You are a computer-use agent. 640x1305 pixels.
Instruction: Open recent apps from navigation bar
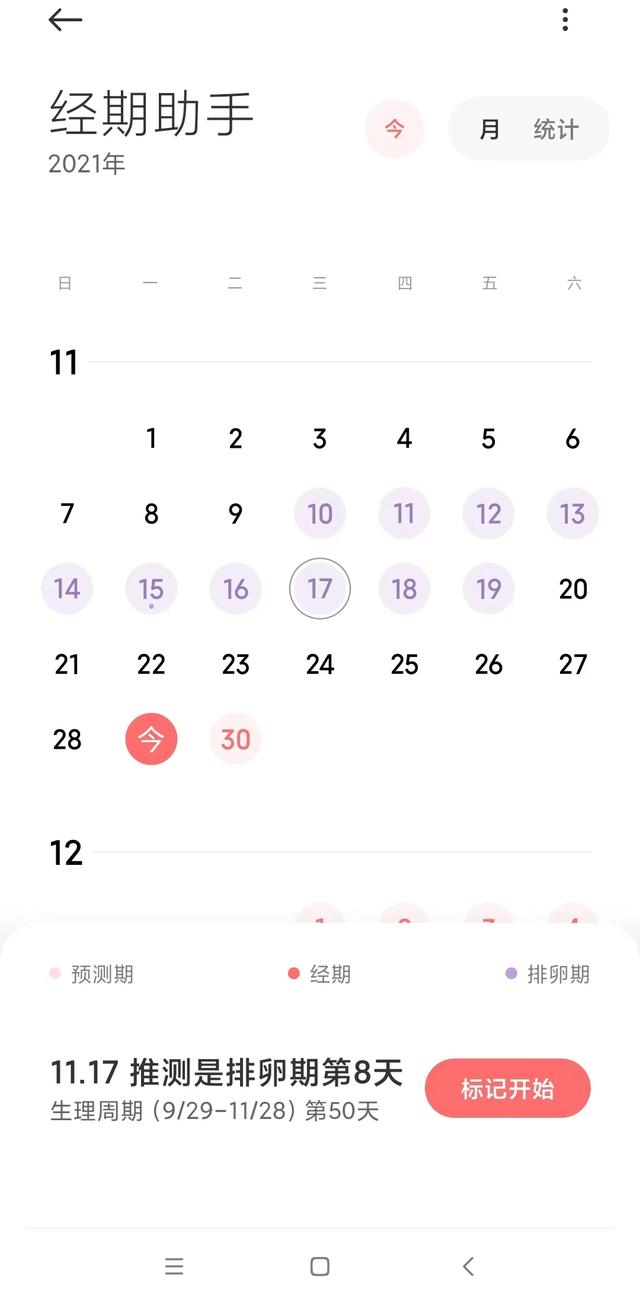(x=174, y=1266)
